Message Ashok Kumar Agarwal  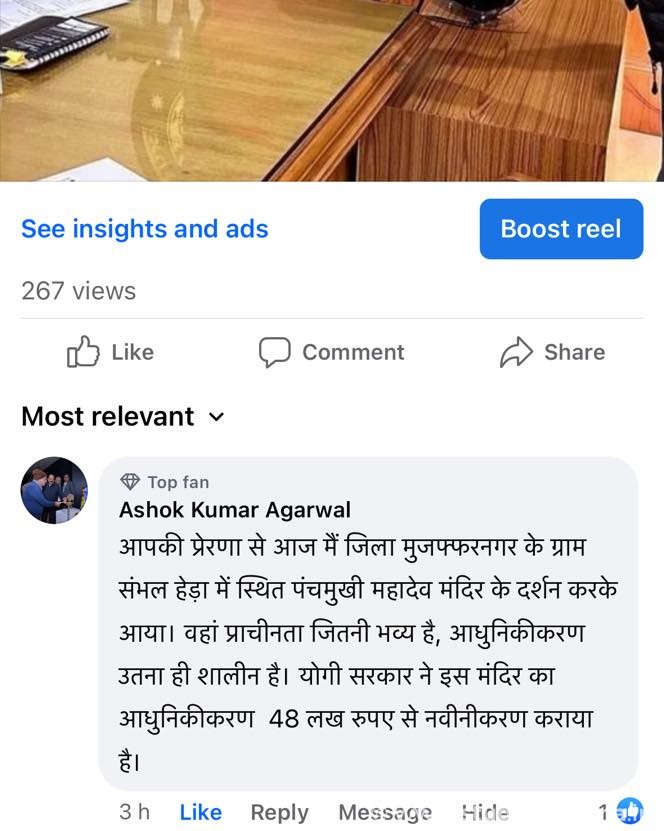click(385, 812)
